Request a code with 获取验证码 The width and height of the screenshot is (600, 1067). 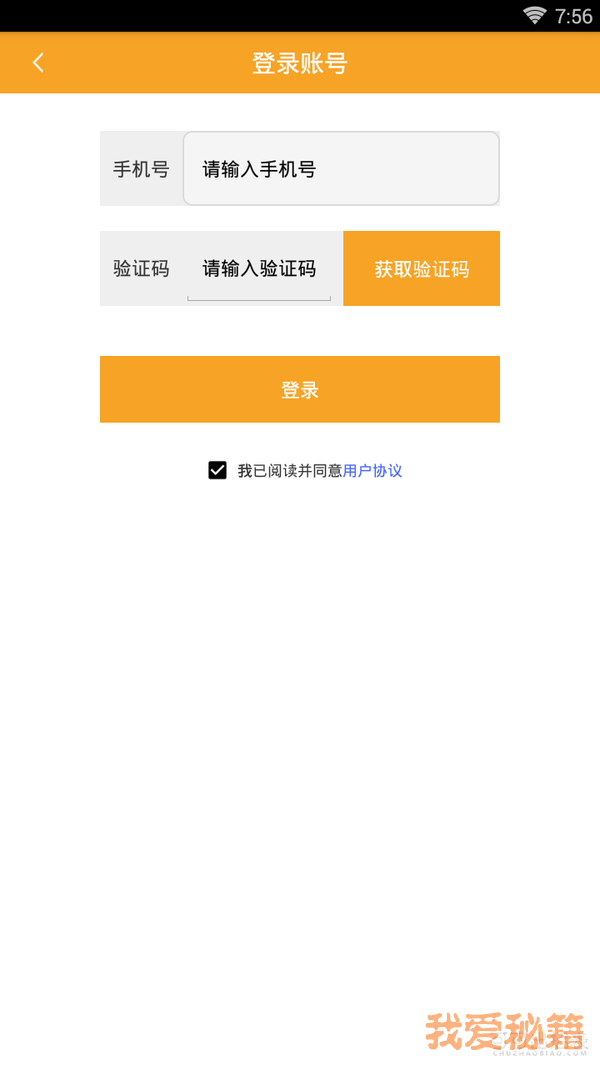[421, 269]
